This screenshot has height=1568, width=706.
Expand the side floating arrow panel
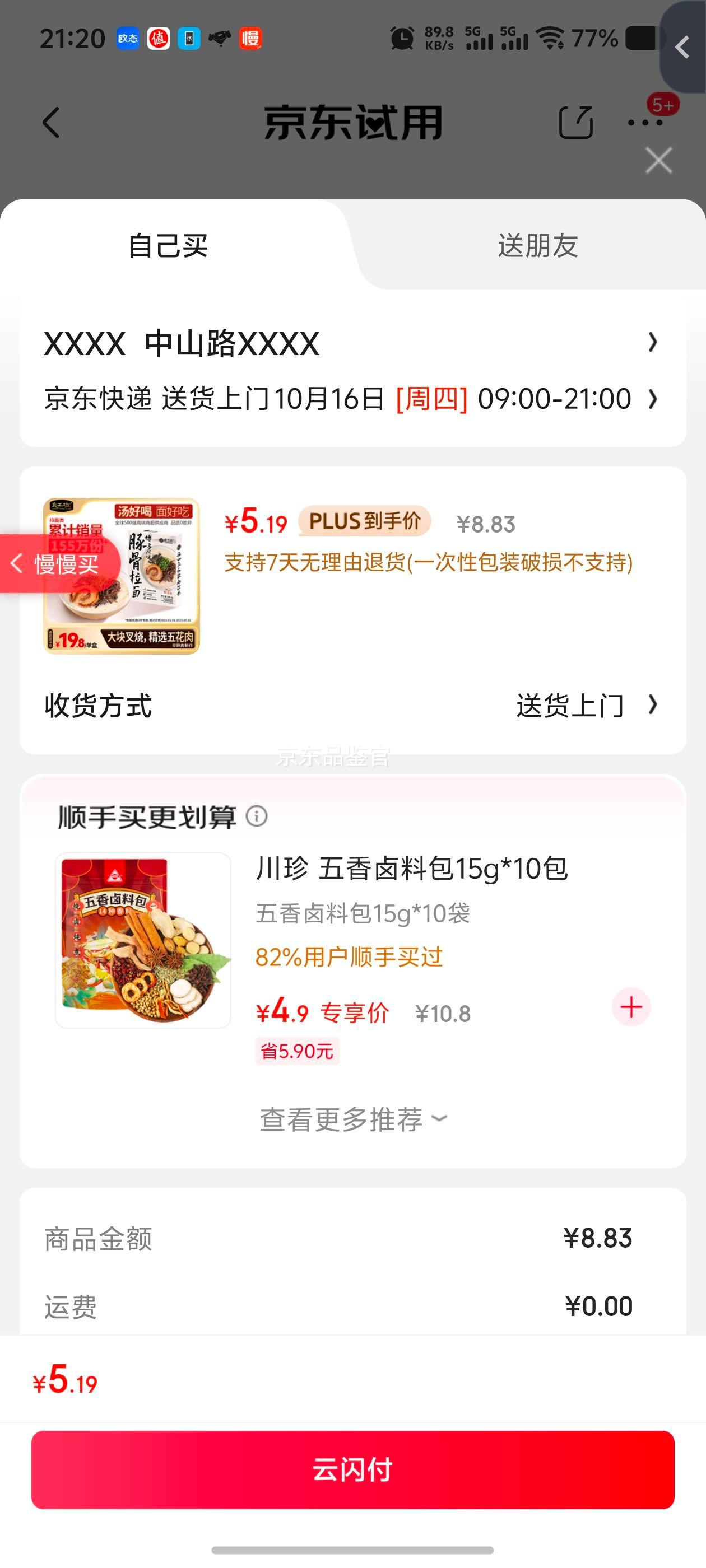[684, 47]
